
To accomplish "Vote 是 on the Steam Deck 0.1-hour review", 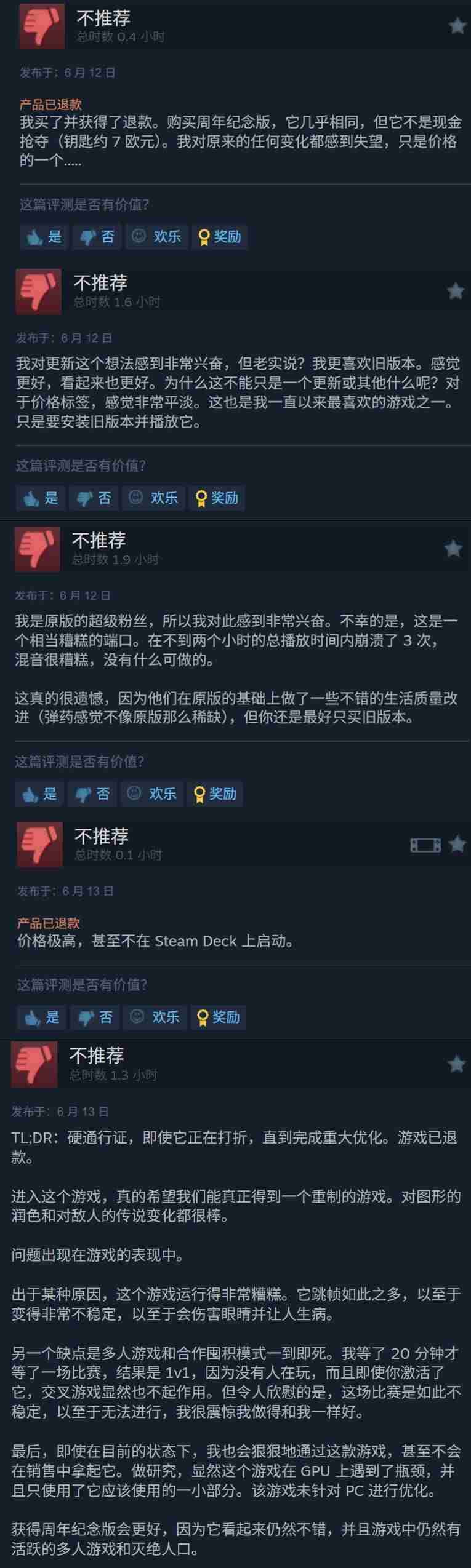I will point(42,1017).
